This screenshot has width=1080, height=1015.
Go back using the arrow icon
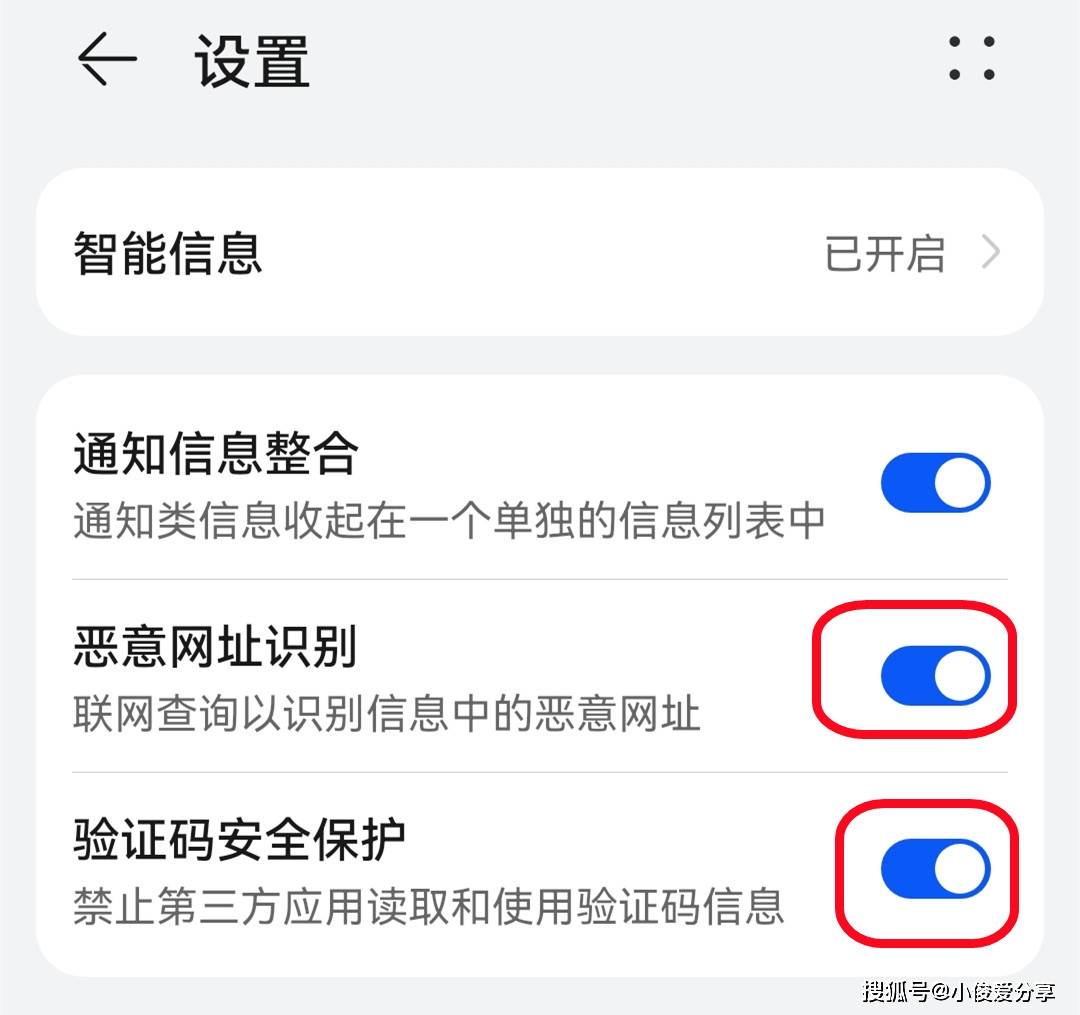coord(107,61)
